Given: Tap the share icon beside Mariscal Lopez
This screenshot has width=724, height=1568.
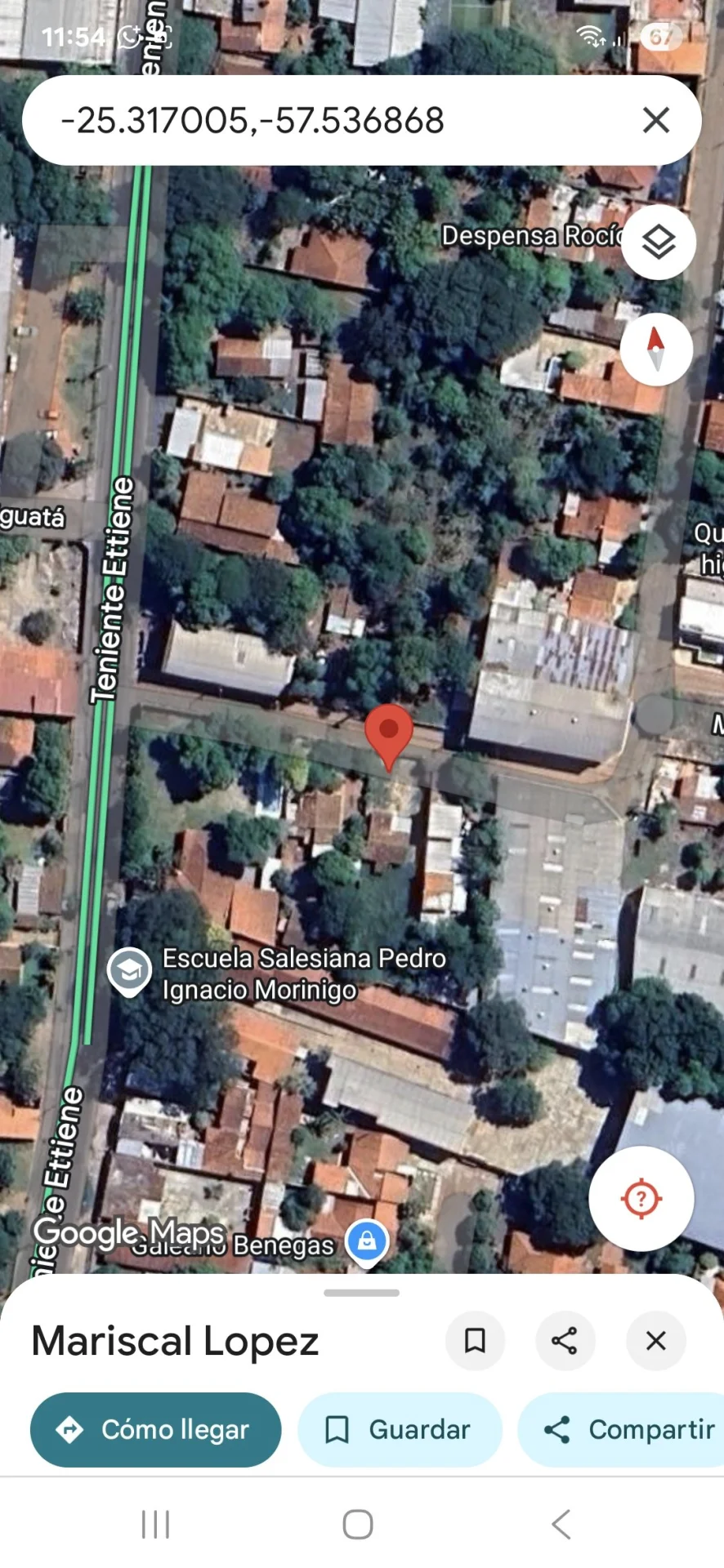Looking at the screenshot, I should coord(565,1340).
